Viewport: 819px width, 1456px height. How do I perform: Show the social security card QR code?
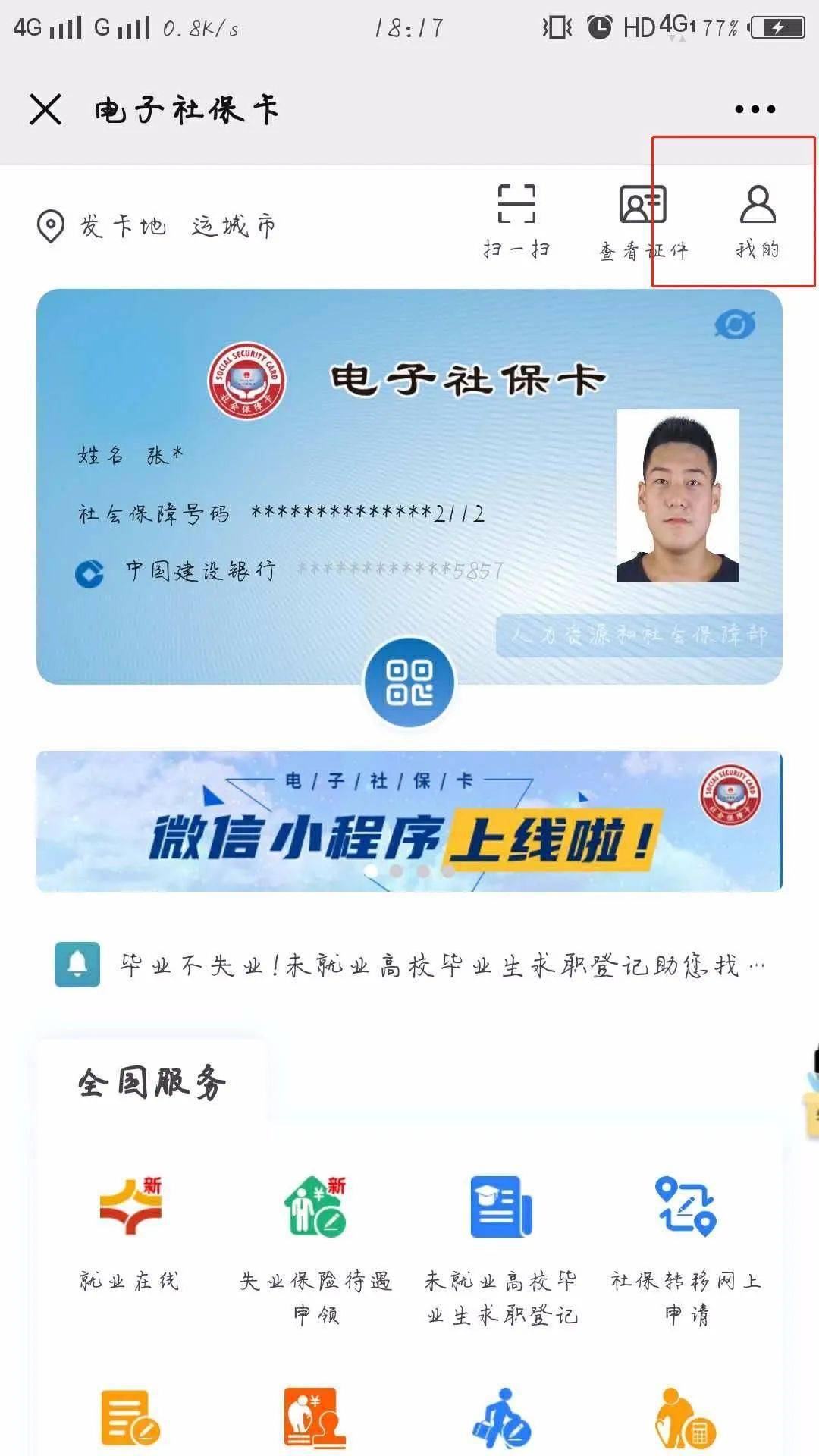[409, 682]
